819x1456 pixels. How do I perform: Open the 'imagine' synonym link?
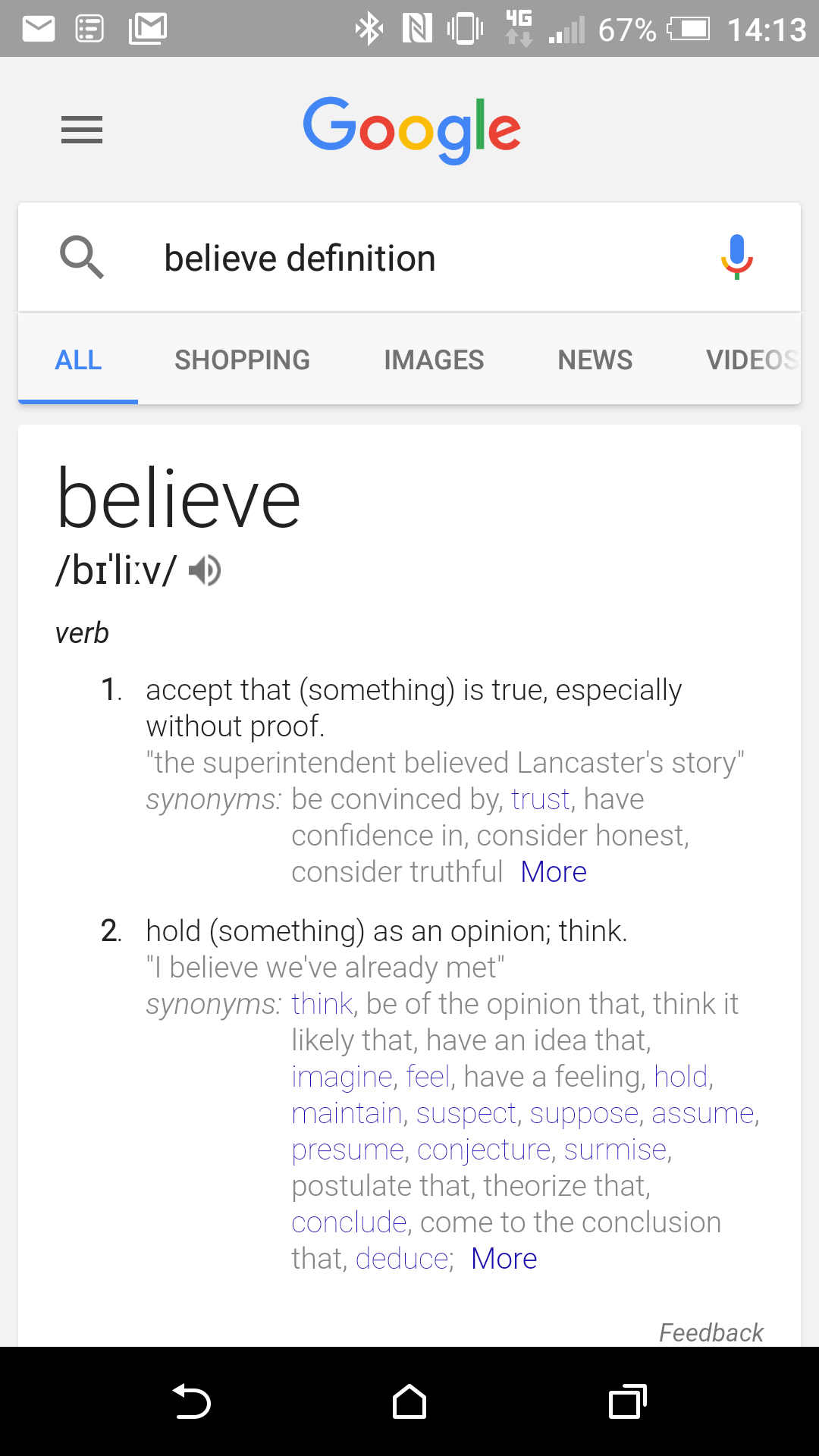[342, 1077]
